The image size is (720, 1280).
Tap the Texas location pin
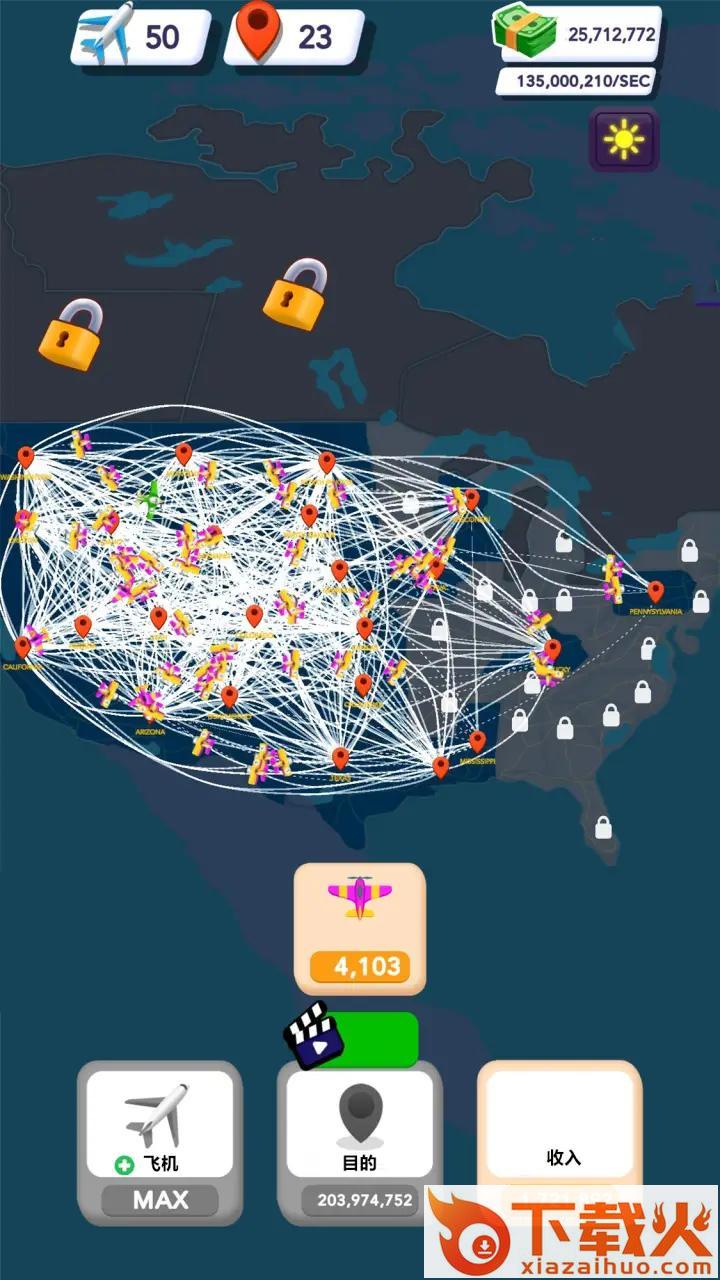click(340, 757)
